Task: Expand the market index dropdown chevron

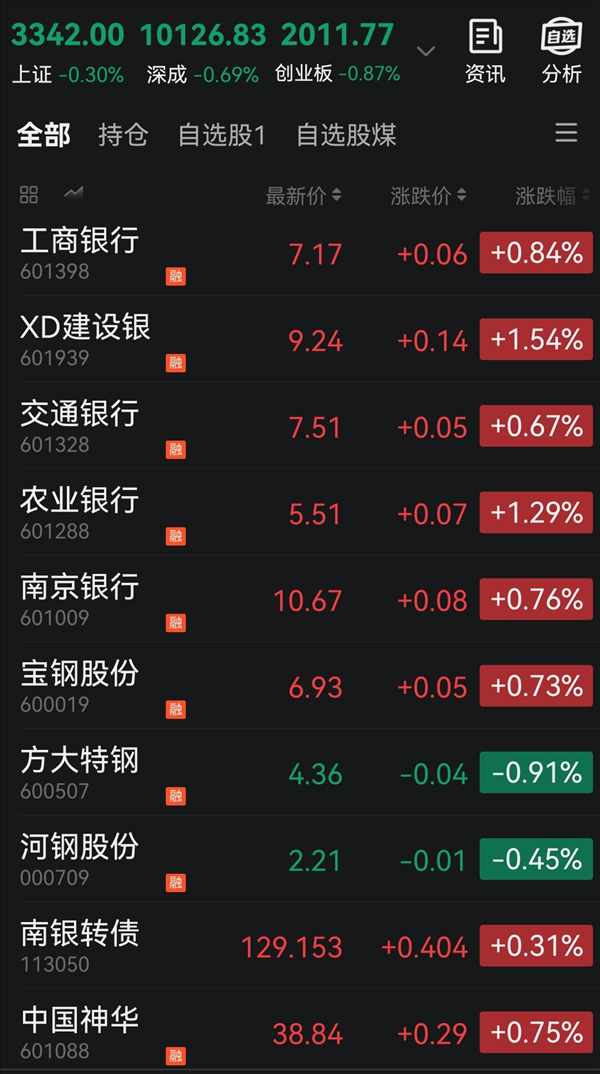Action: coord(426,51)
